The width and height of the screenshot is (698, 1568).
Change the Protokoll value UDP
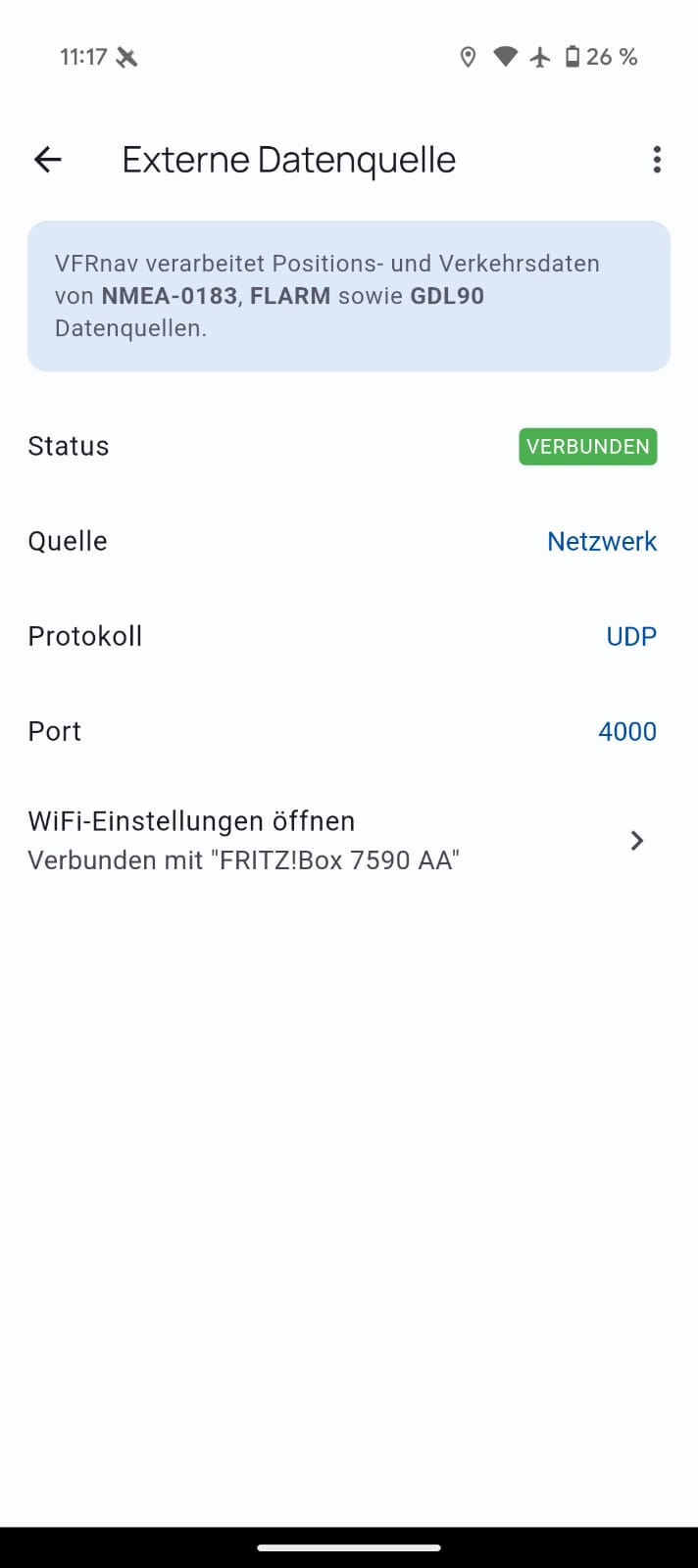630,636
